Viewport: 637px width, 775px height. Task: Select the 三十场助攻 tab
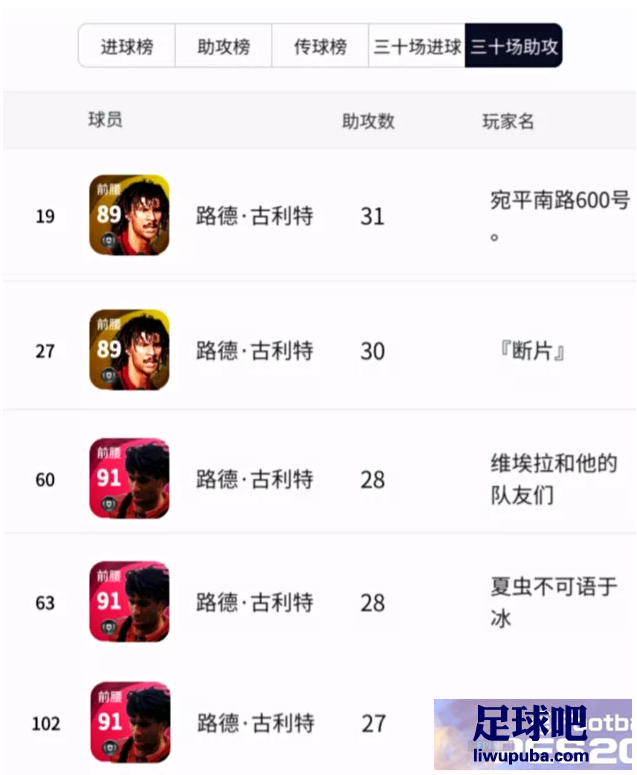coord(513,47)
